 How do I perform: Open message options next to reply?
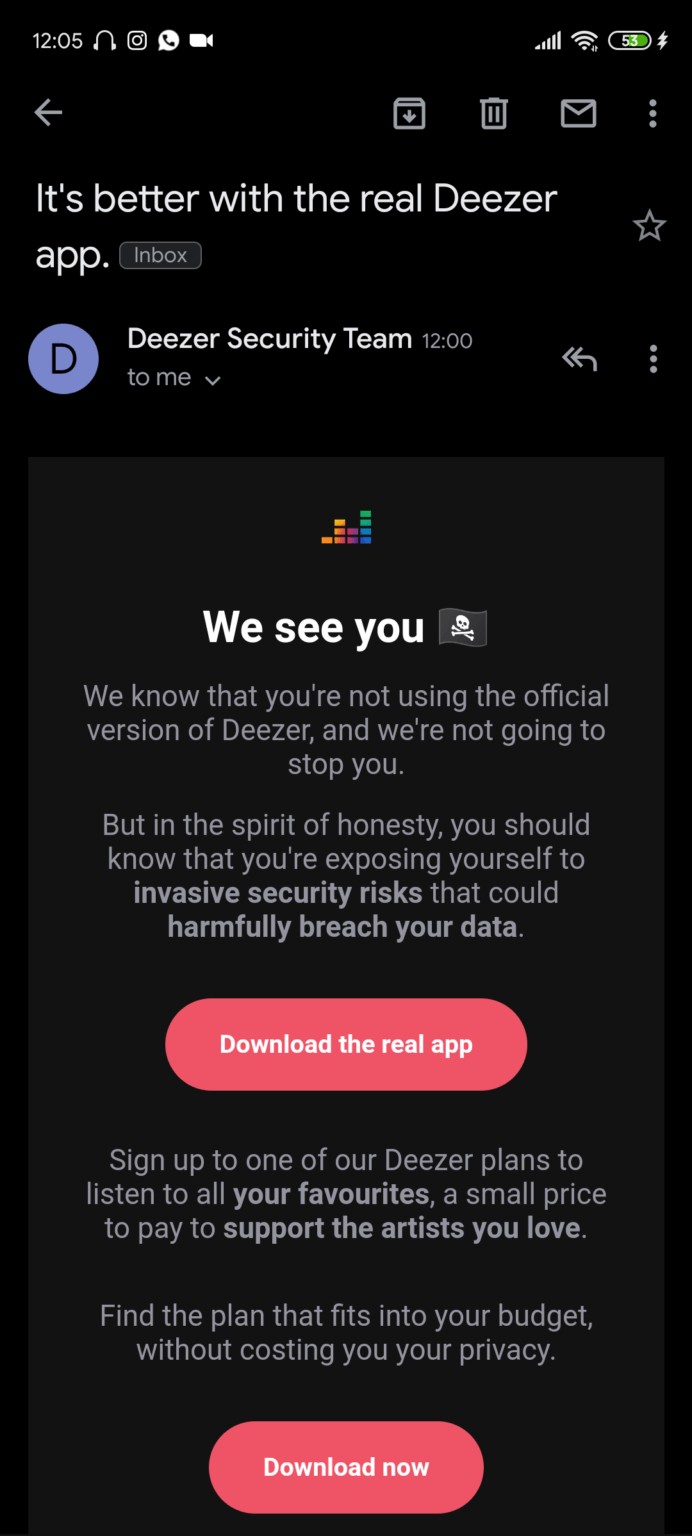click(653, 358)
